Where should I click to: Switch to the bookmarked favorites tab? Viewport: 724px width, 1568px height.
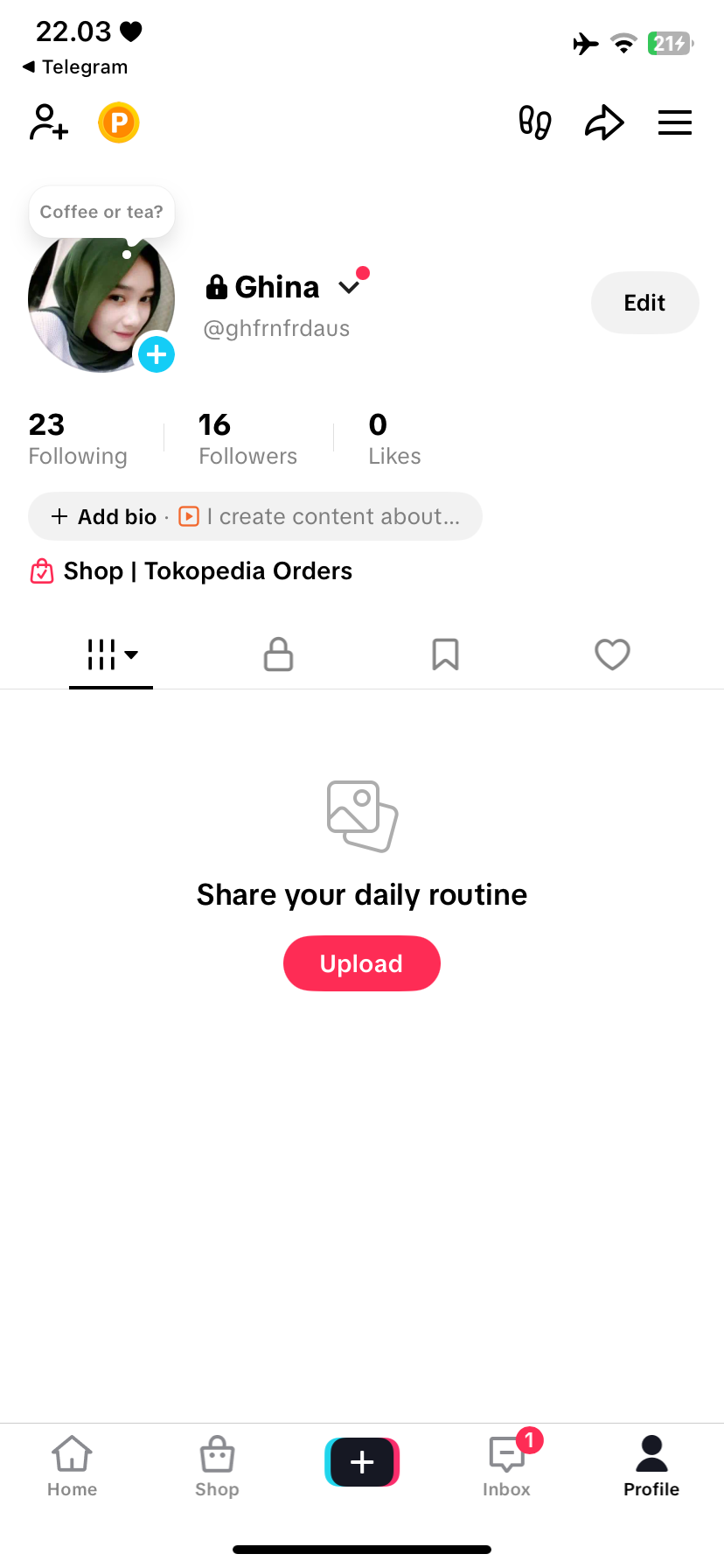(x=445, y=654)
